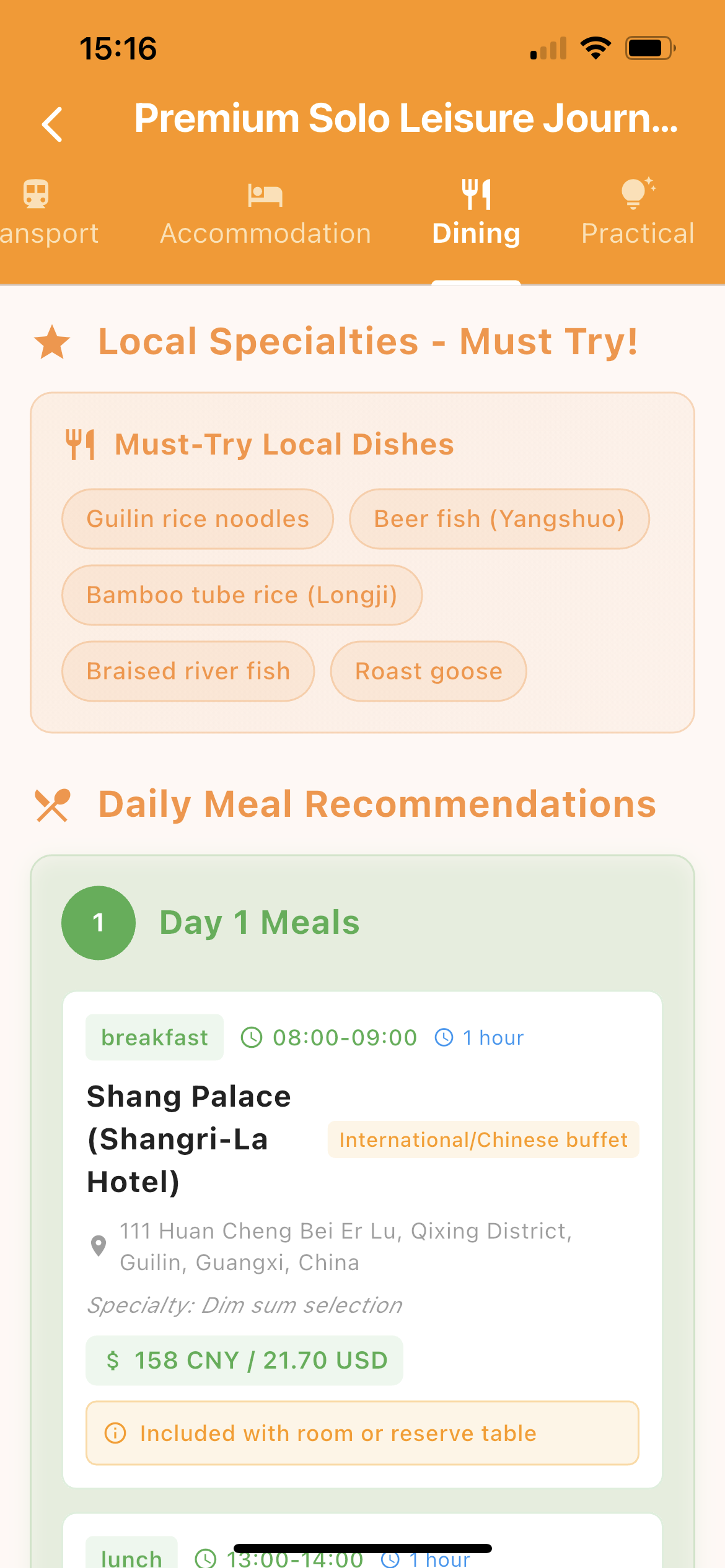Go back from the journey details

[53, 124]
